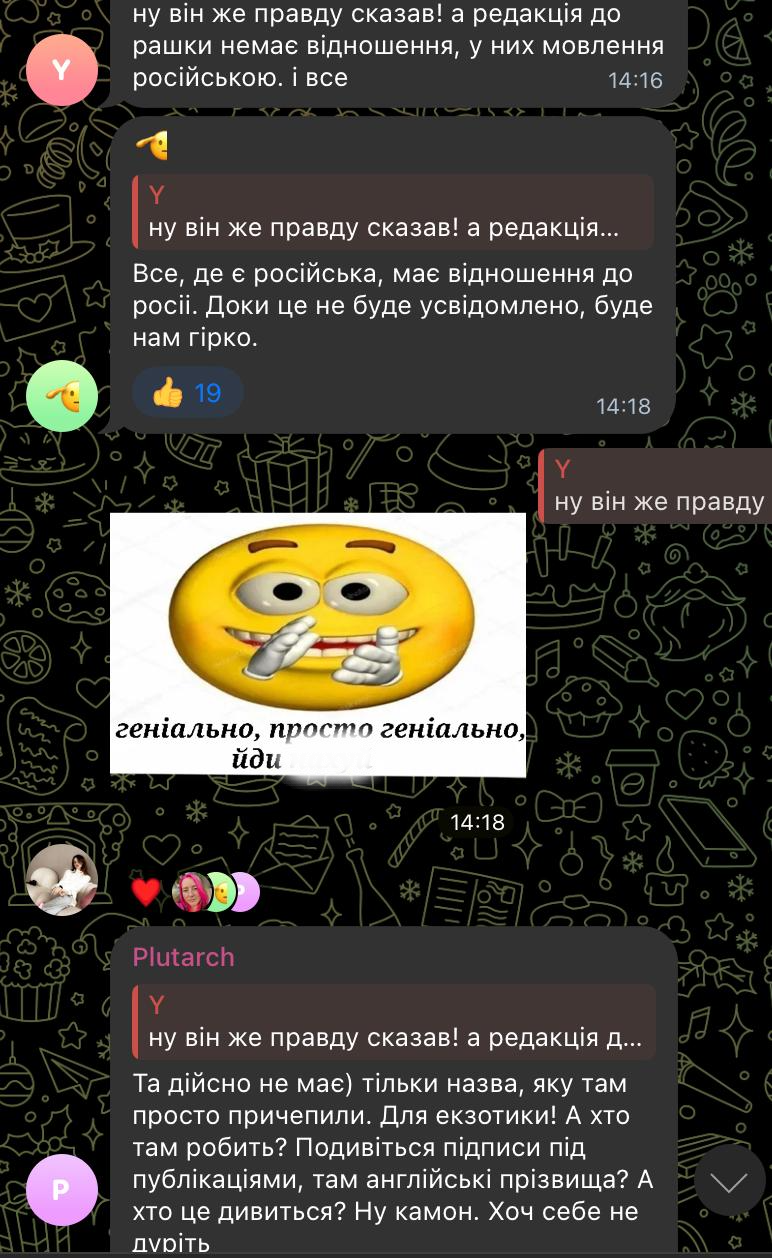Go to the quoted message in Plutarch's reply

394,1021
